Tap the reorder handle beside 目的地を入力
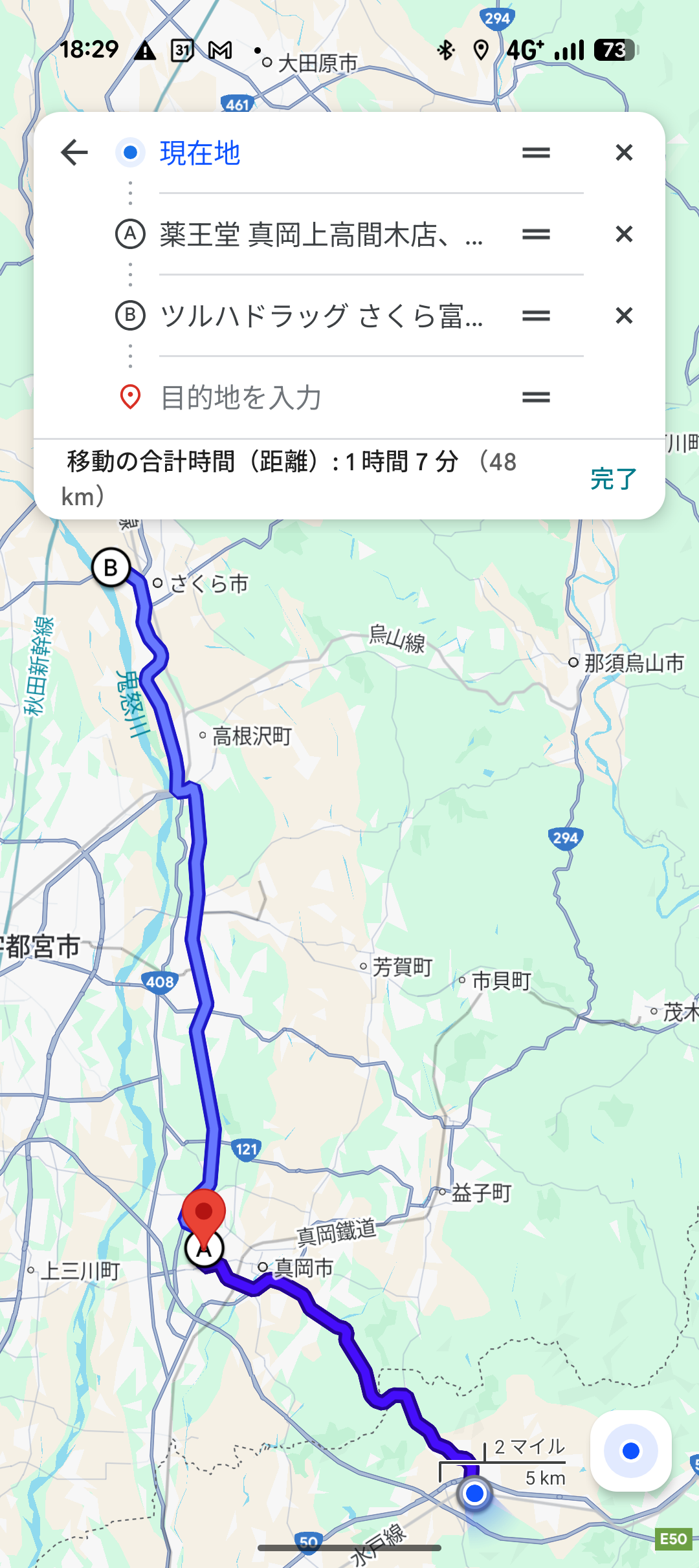This screenshot has height=1568, width=699. point(536,397)
